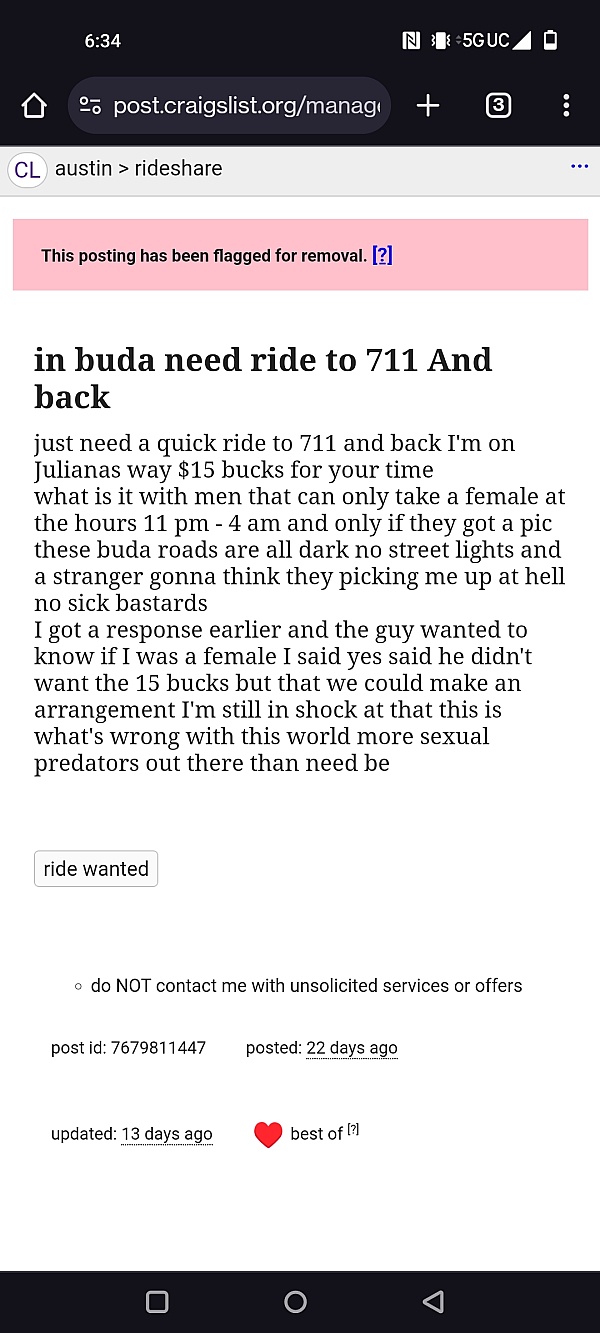600x1333 pixels.
Task: Open the [?] flagged help link
Action: [382, 255]
